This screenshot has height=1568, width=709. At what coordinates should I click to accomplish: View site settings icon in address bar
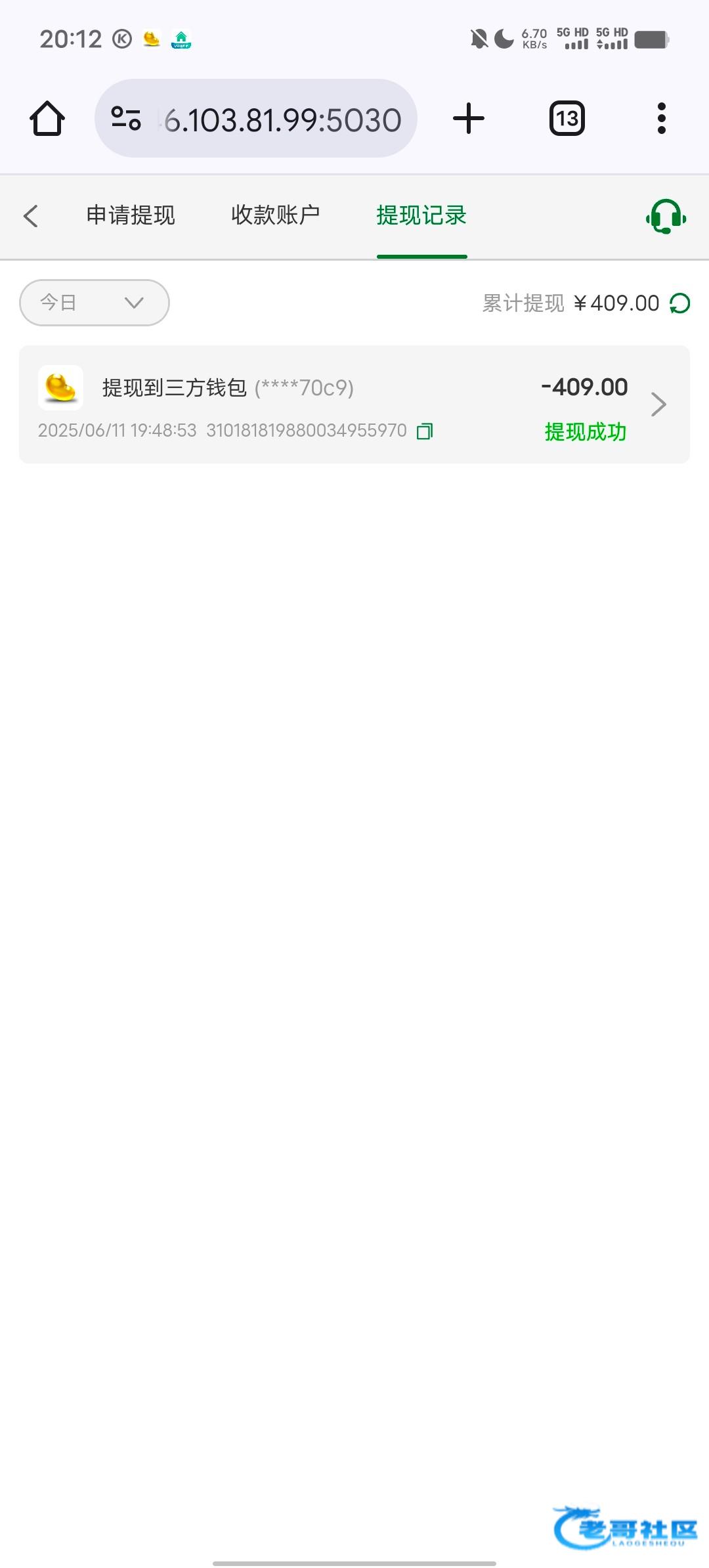click(126, 118)
